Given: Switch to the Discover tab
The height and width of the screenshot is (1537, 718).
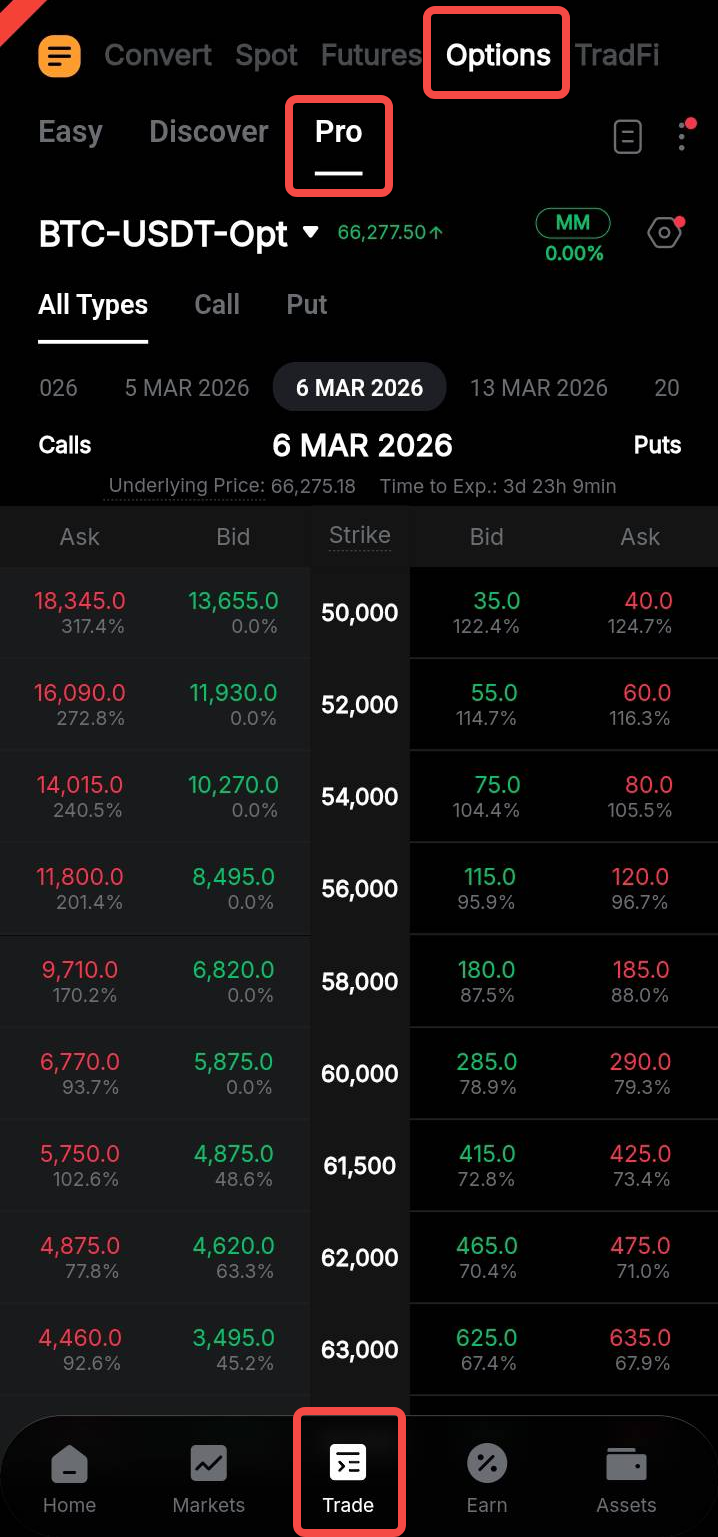Looking at the screenshot, I should (x=208, y=132).
